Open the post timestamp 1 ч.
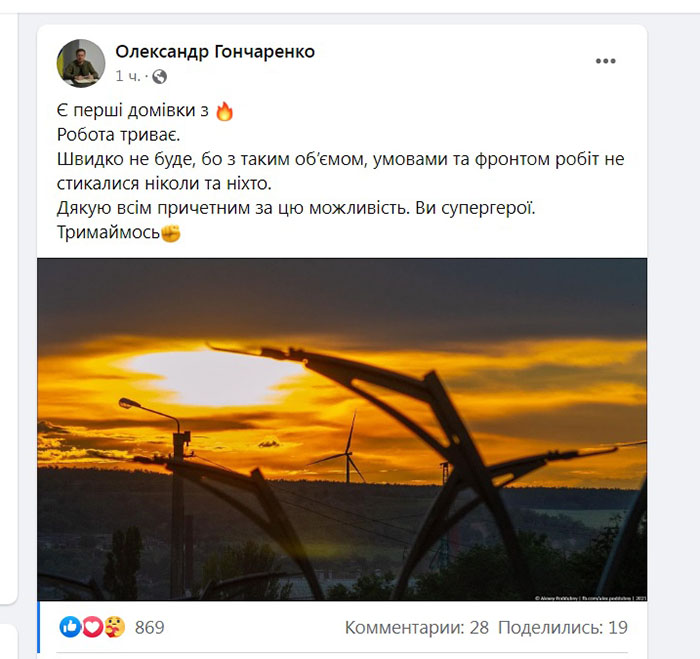The width and height of the screenshot is (700, 659). [x=127, y=76]
